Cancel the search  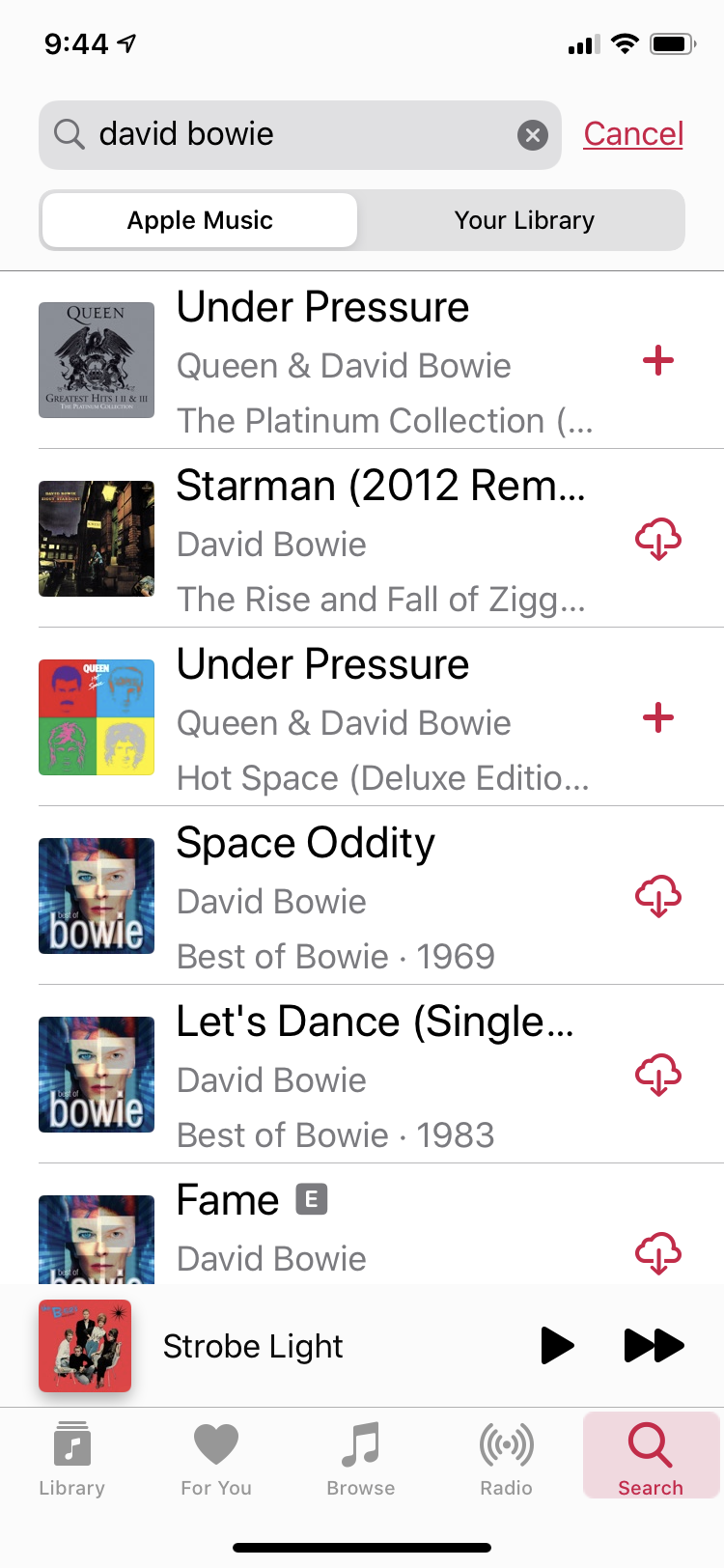point(633,134)
